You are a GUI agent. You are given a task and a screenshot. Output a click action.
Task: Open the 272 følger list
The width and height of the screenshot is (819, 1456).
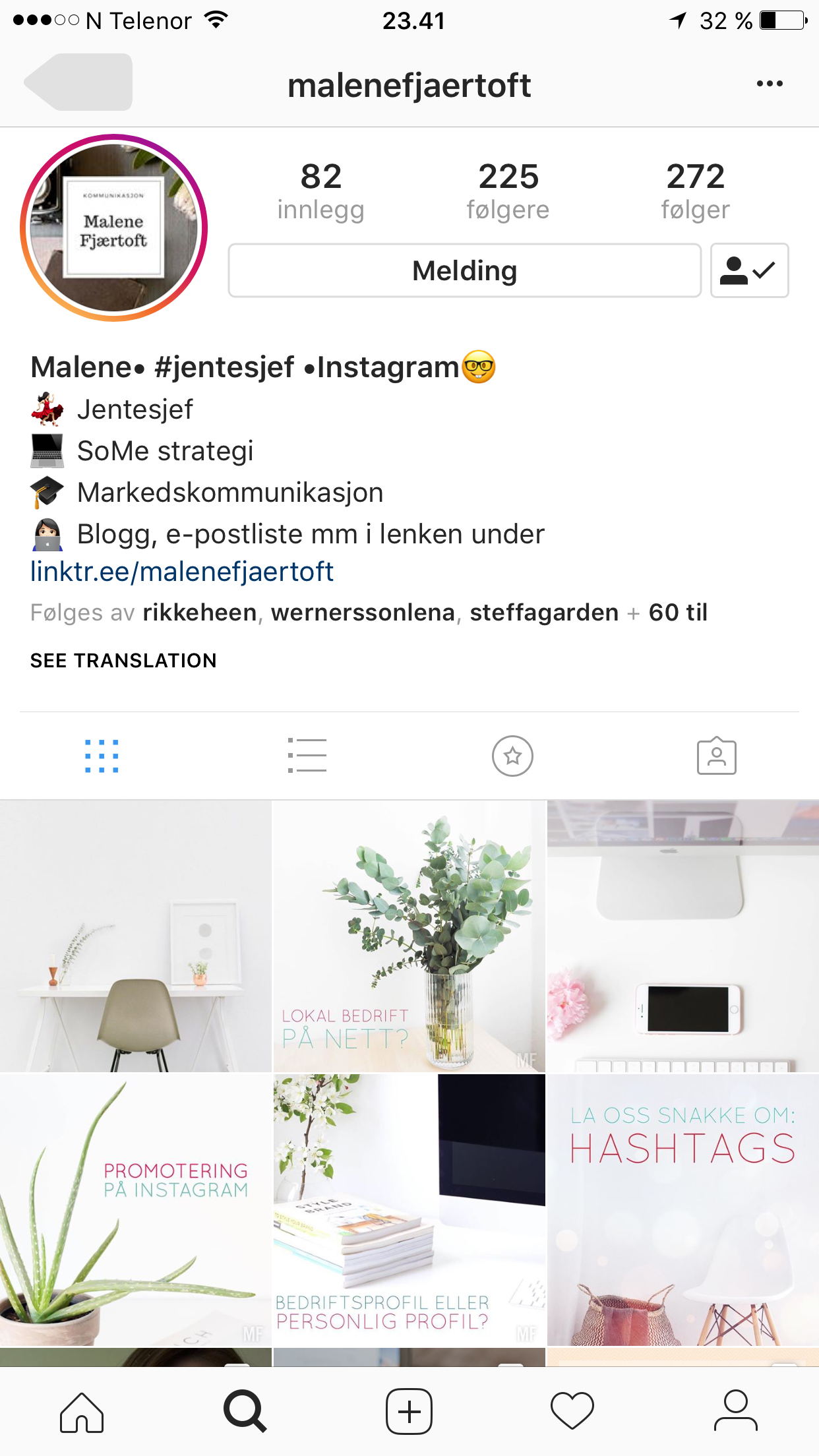point(695,191)
